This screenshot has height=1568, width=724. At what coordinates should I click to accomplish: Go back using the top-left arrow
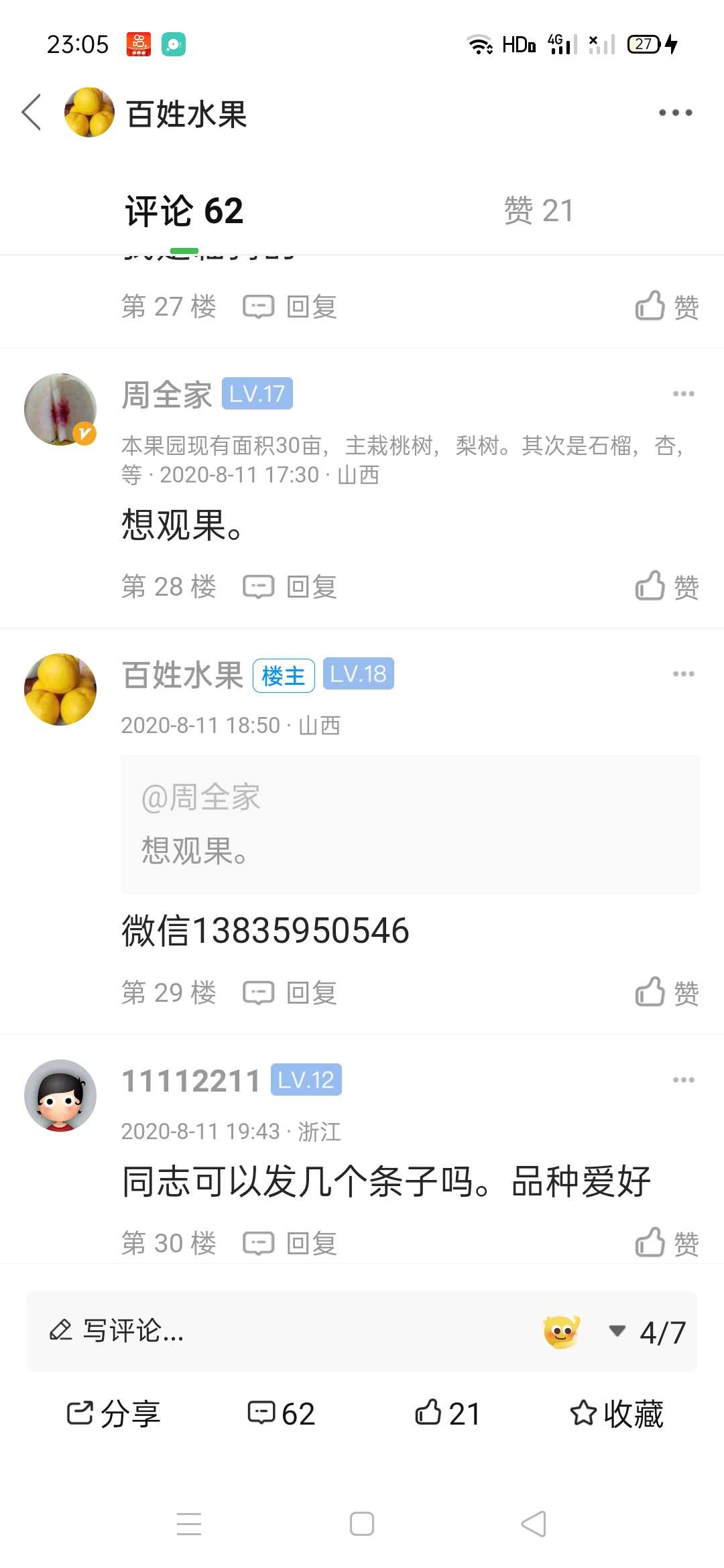click(x=32, y=112)
